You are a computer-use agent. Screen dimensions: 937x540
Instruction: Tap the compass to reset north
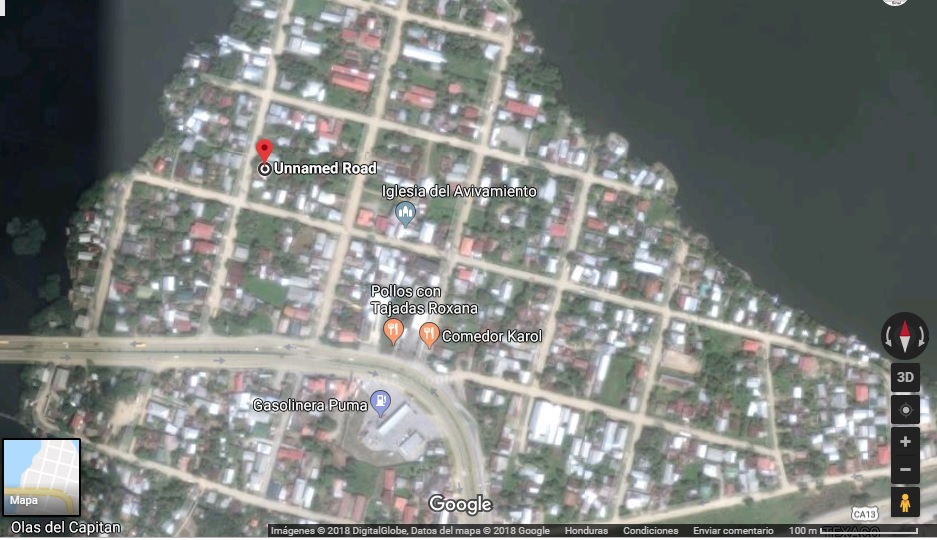905,336
